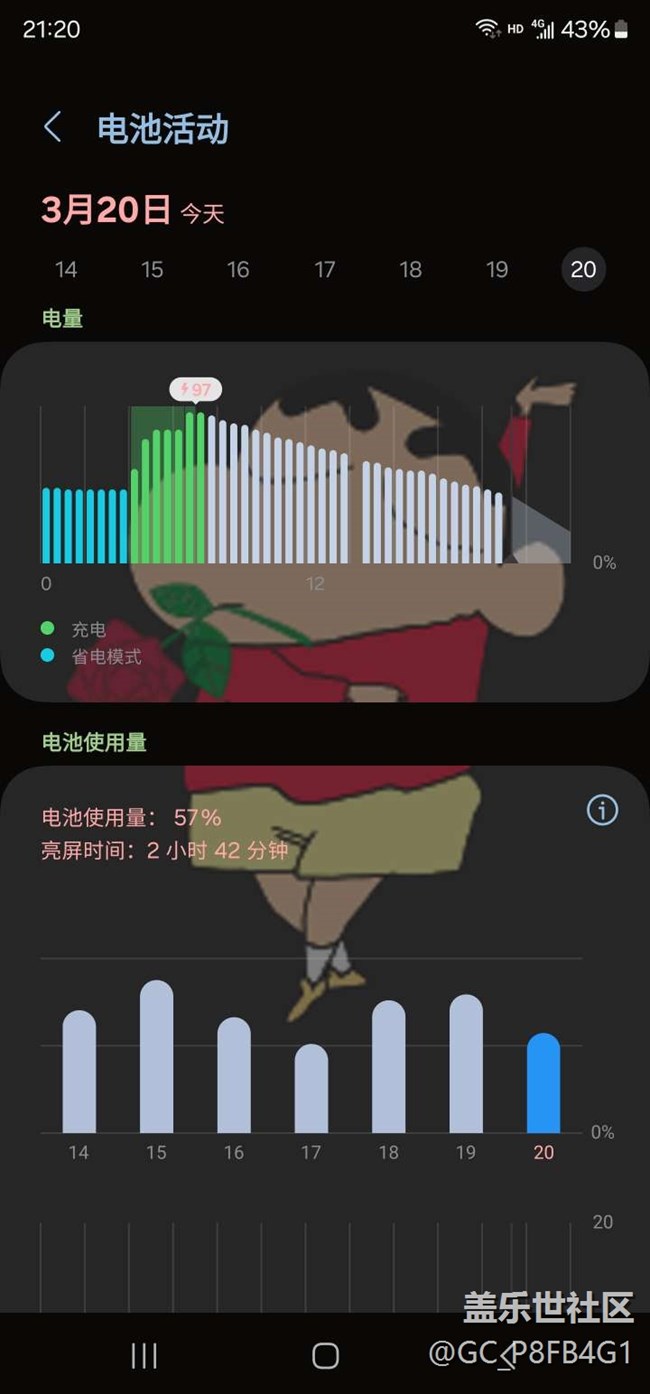The width and height of the screenshot is (650, 1394).
Task: Open recent apps from navigation bar
Action: (x=144, y=1355)
